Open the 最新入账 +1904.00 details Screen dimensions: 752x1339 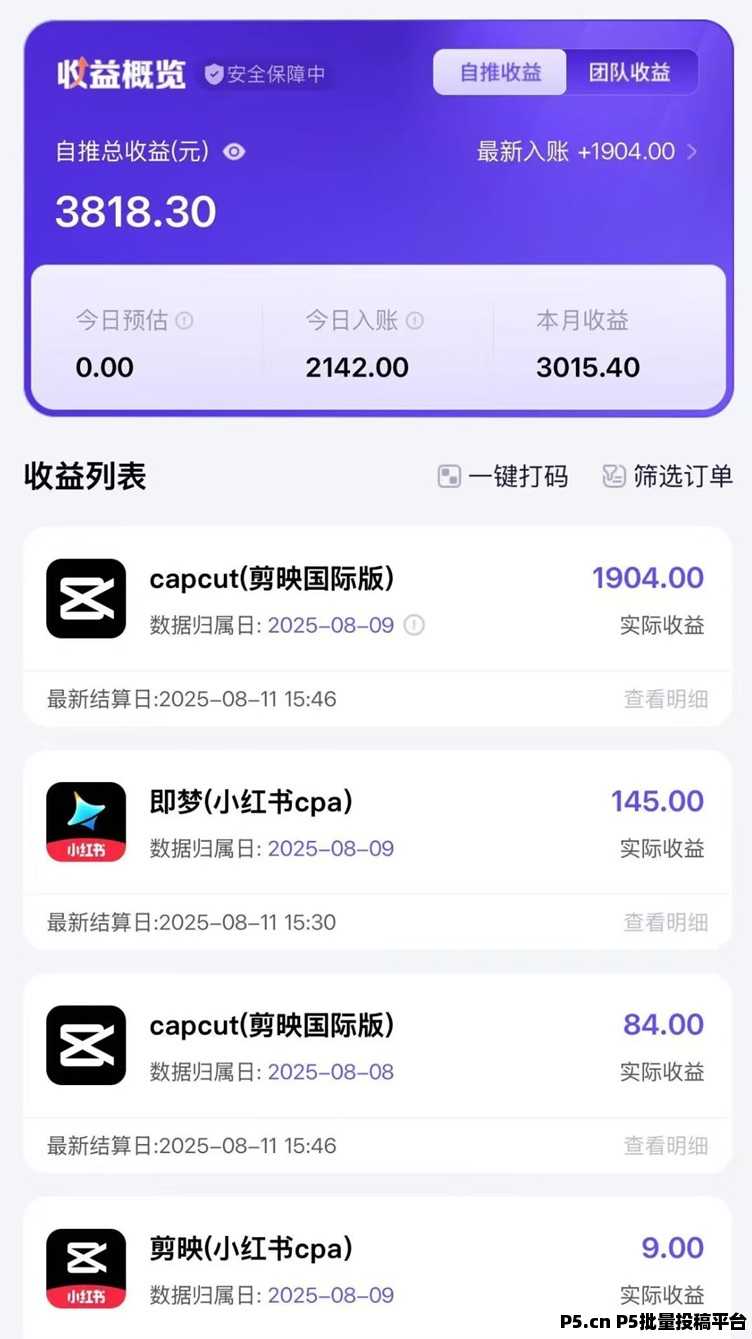point(587,152)
